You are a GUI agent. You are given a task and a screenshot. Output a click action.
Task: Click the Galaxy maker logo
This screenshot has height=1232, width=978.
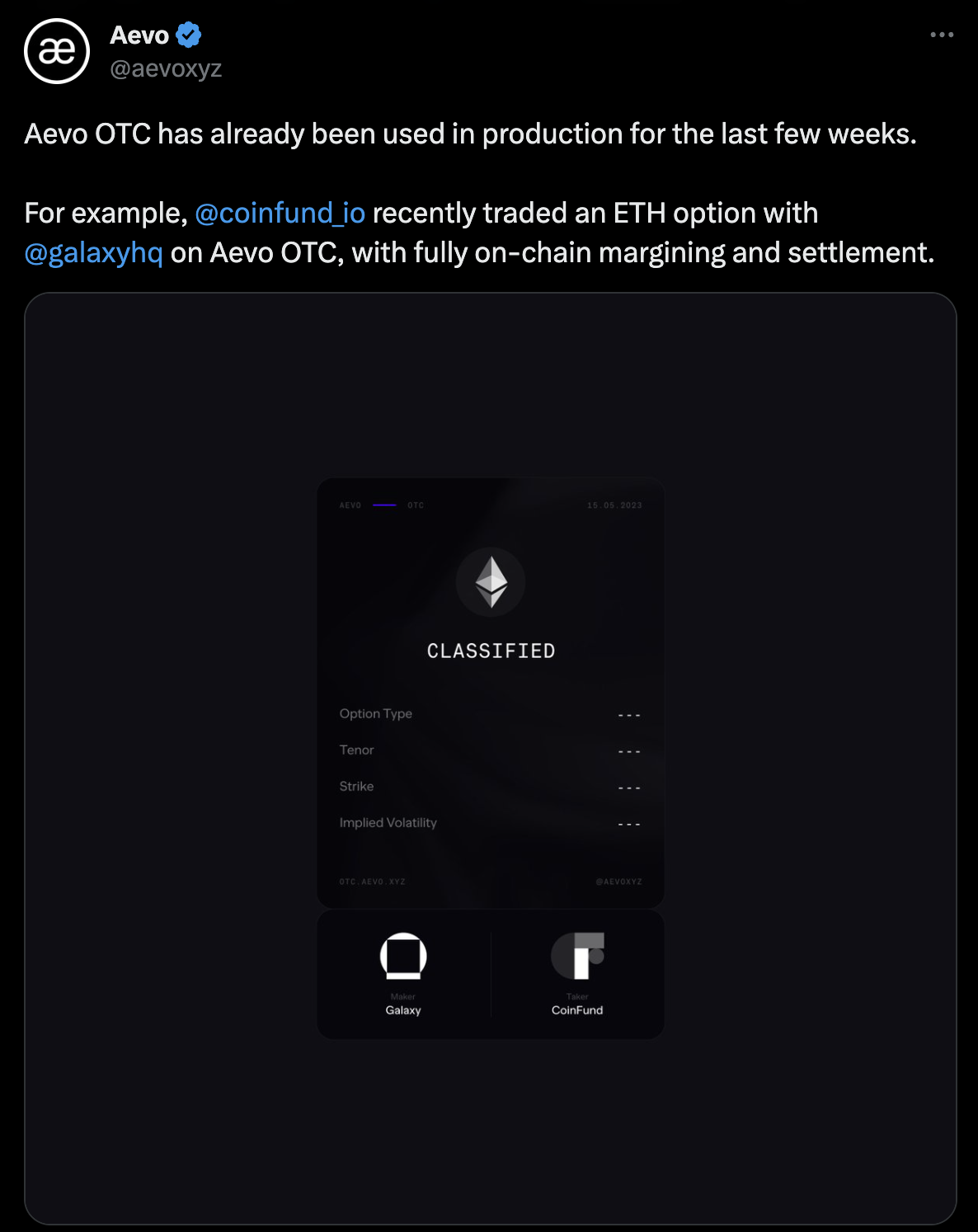click(x=403, y=957)
